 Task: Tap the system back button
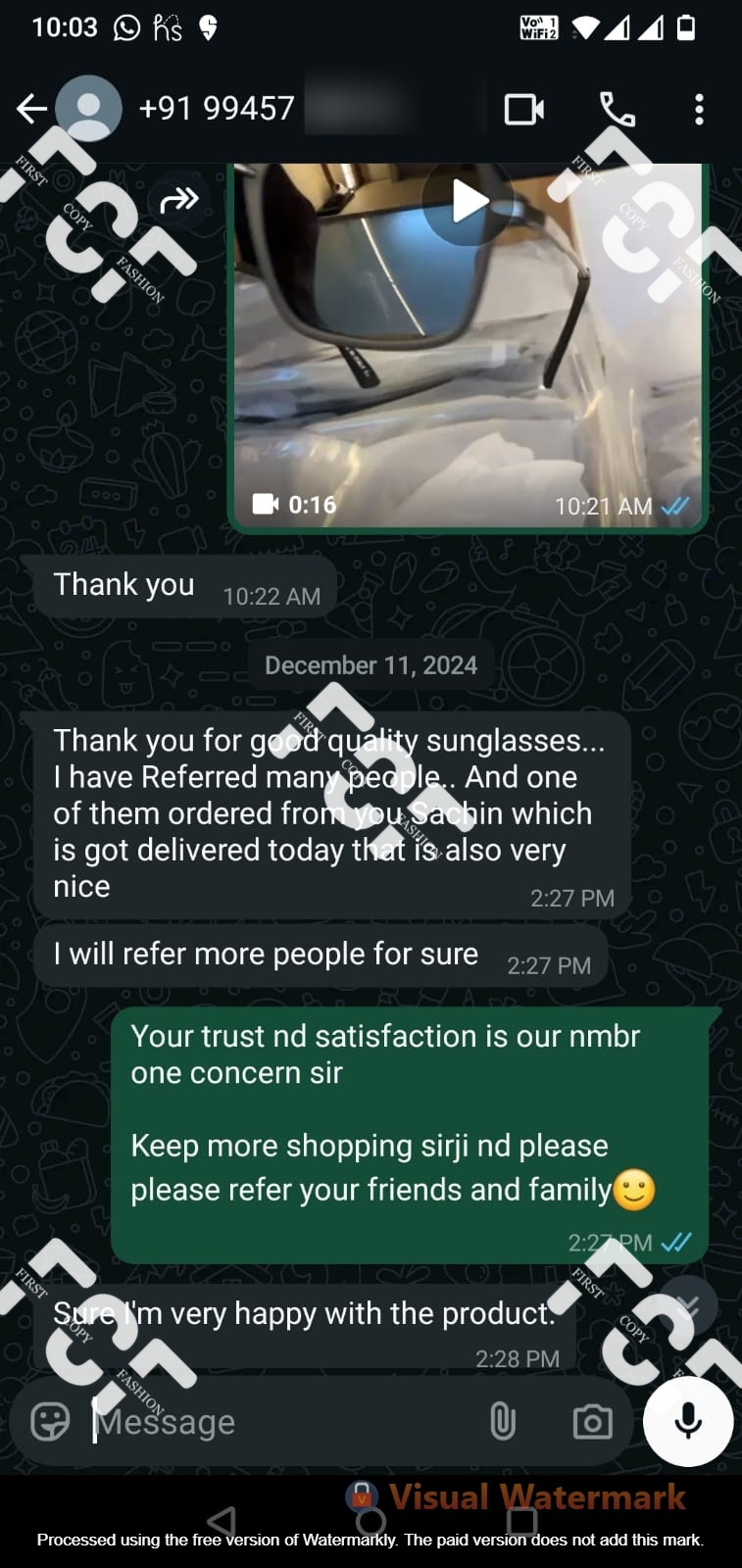(223, 1521)
